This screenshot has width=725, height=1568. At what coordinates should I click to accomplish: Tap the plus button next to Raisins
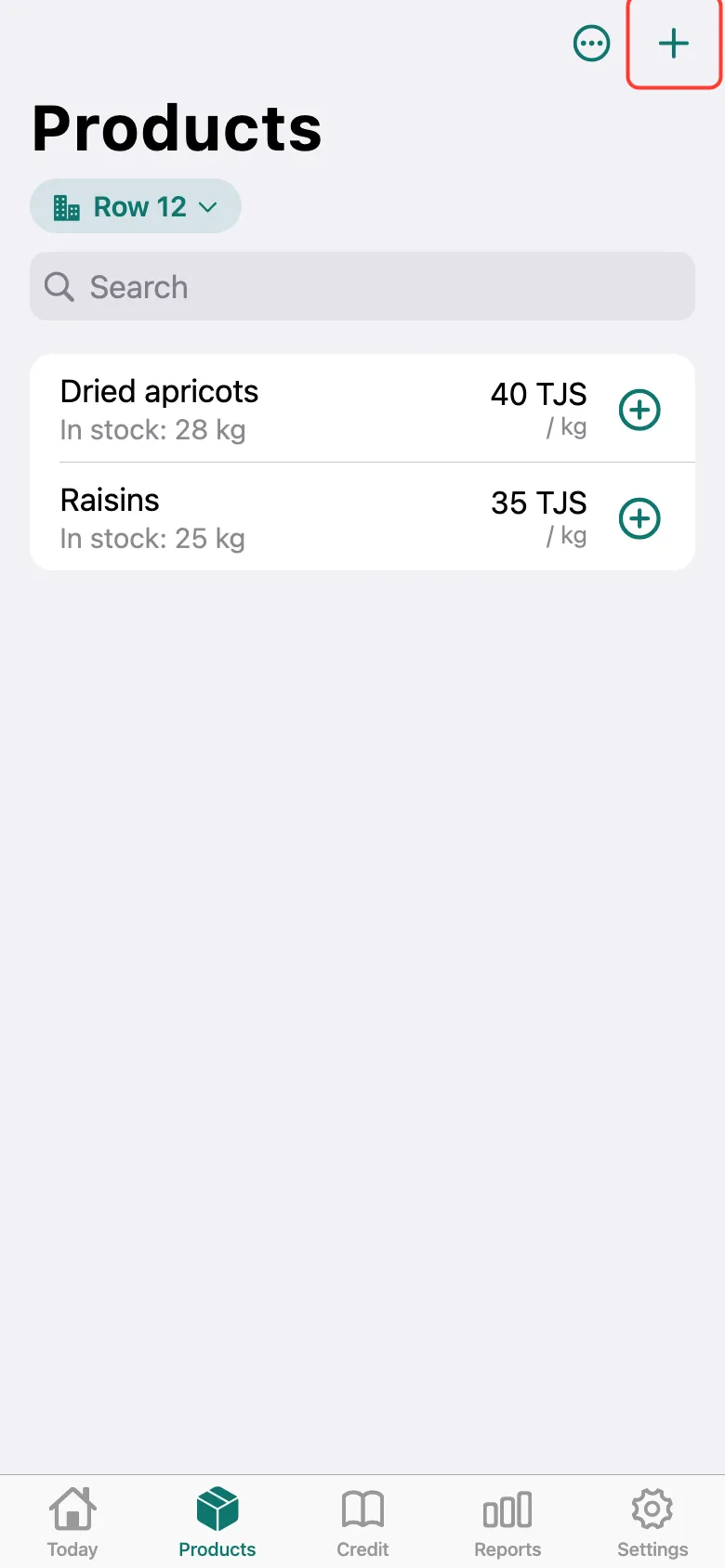pyautogui.click(x=639, y=518)
